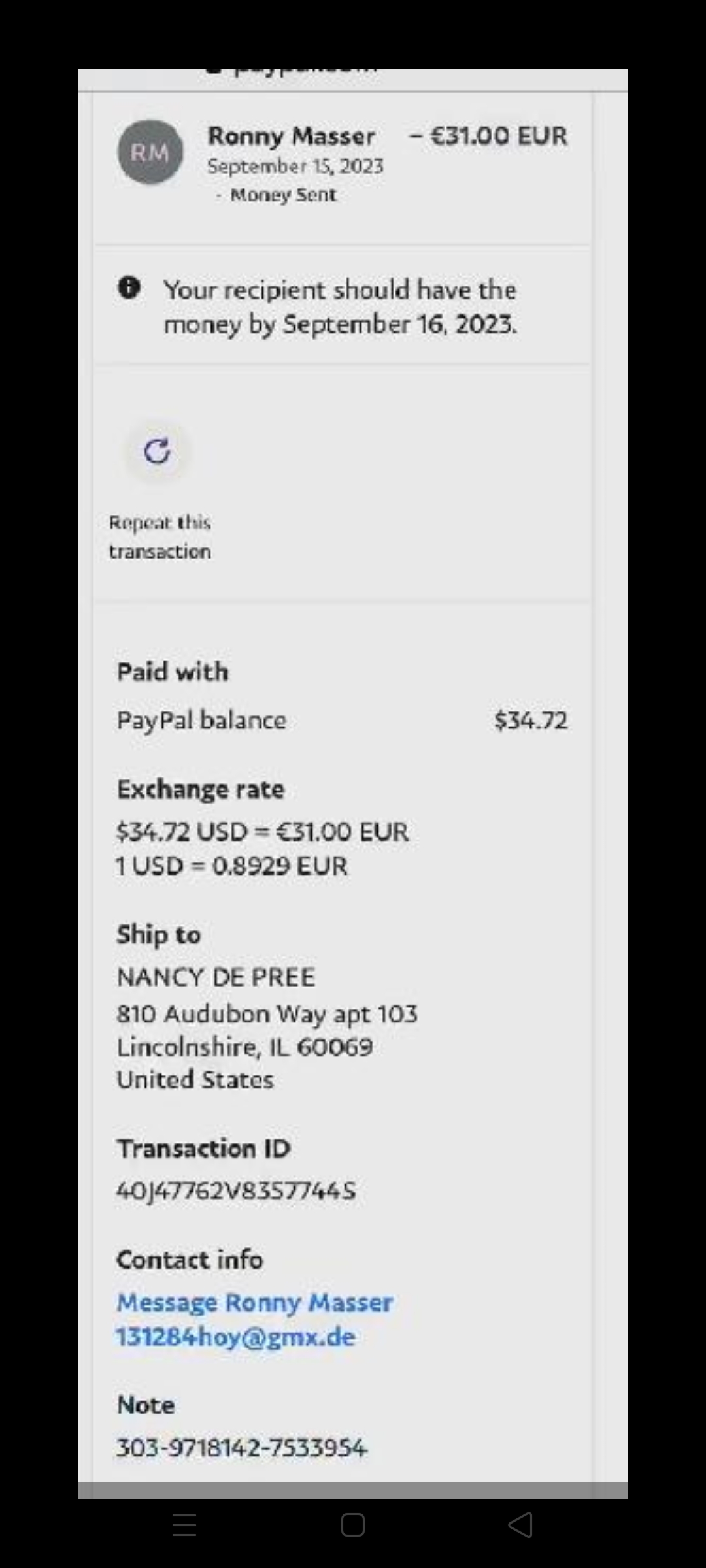Tap the 131284hoy@gmx.de email link
The width and height of the screenshot is (706, 1568).
pyautogui.click(x=236, y=1337)
